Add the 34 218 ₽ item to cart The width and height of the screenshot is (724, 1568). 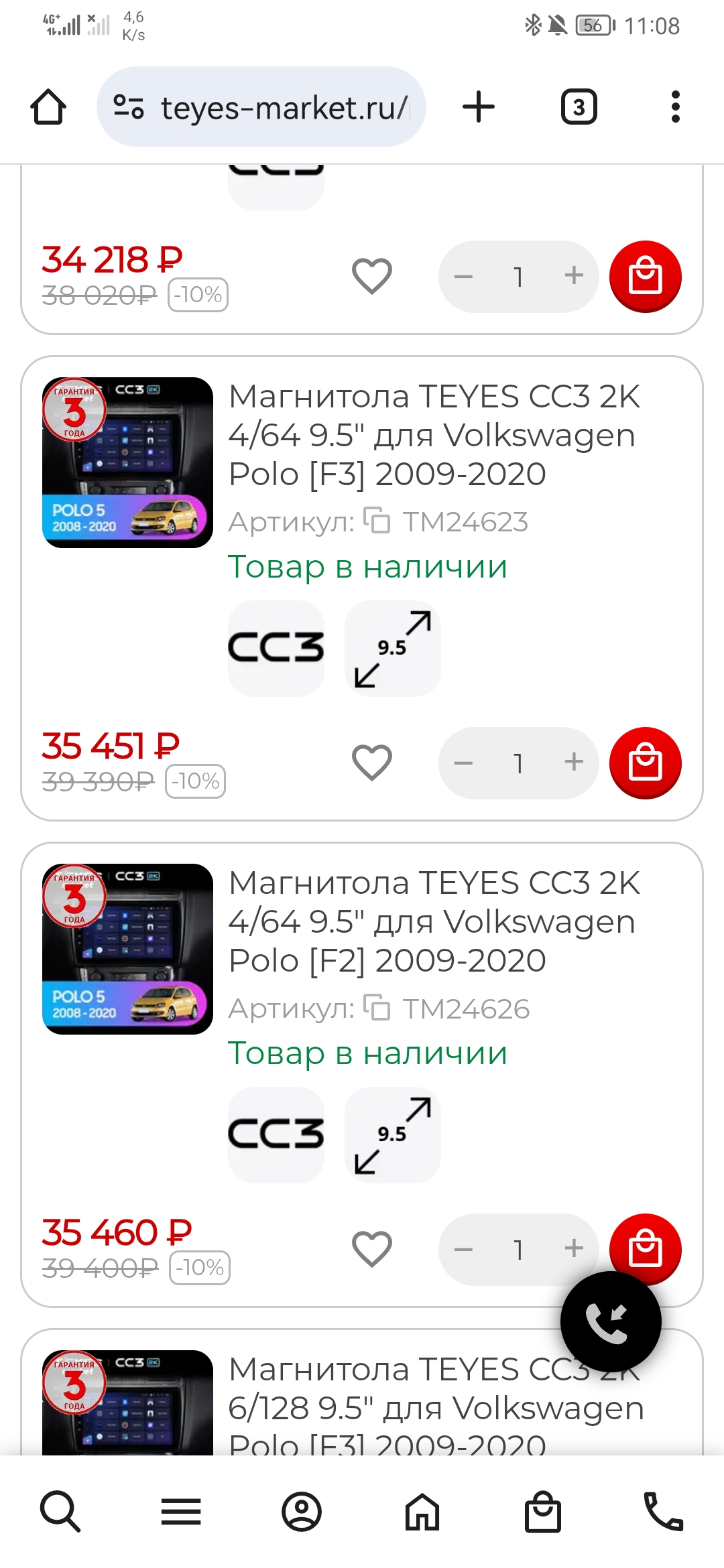[645, 276]
